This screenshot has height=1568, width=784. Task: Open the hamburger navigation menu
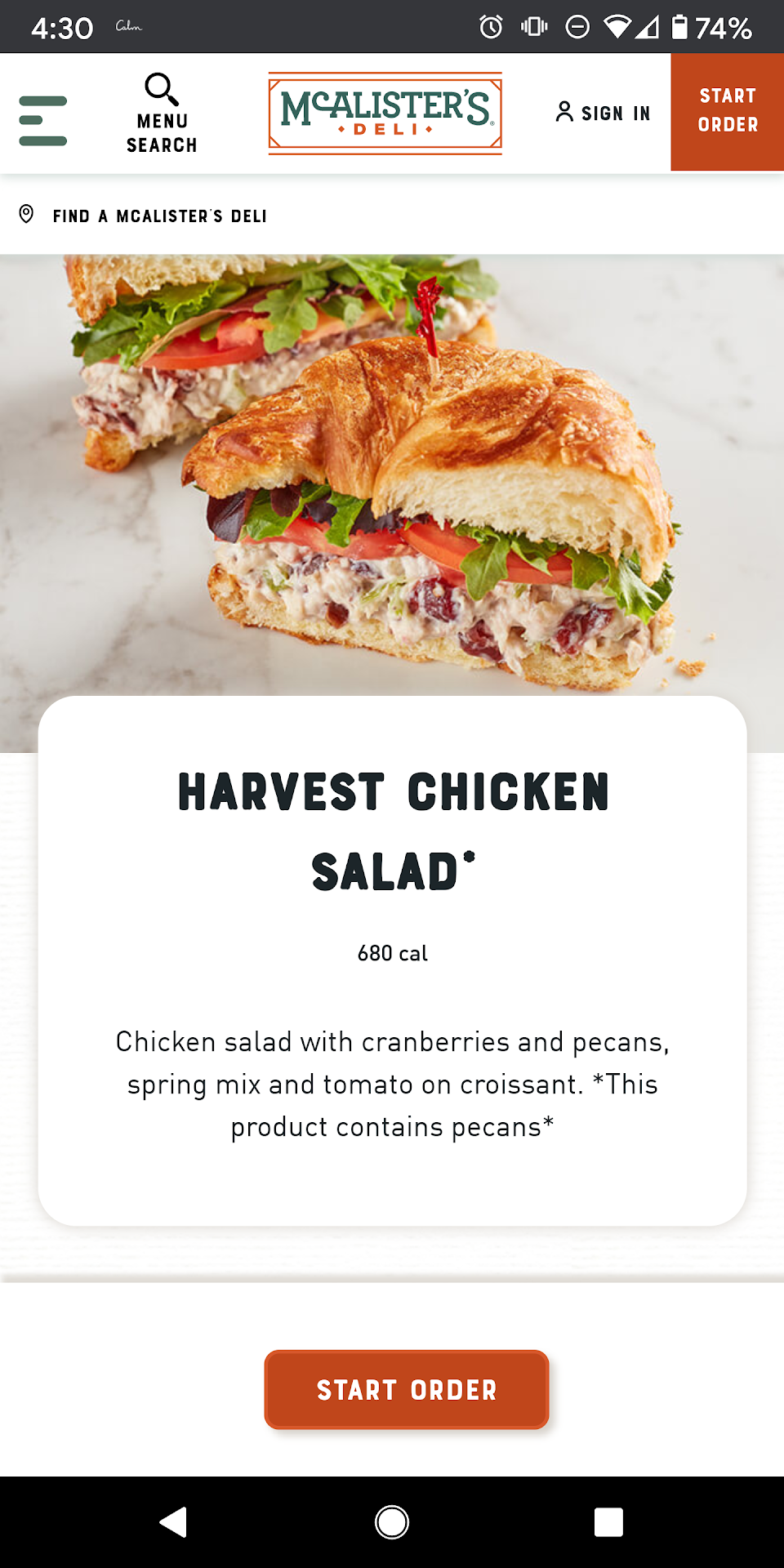[42, 121]
